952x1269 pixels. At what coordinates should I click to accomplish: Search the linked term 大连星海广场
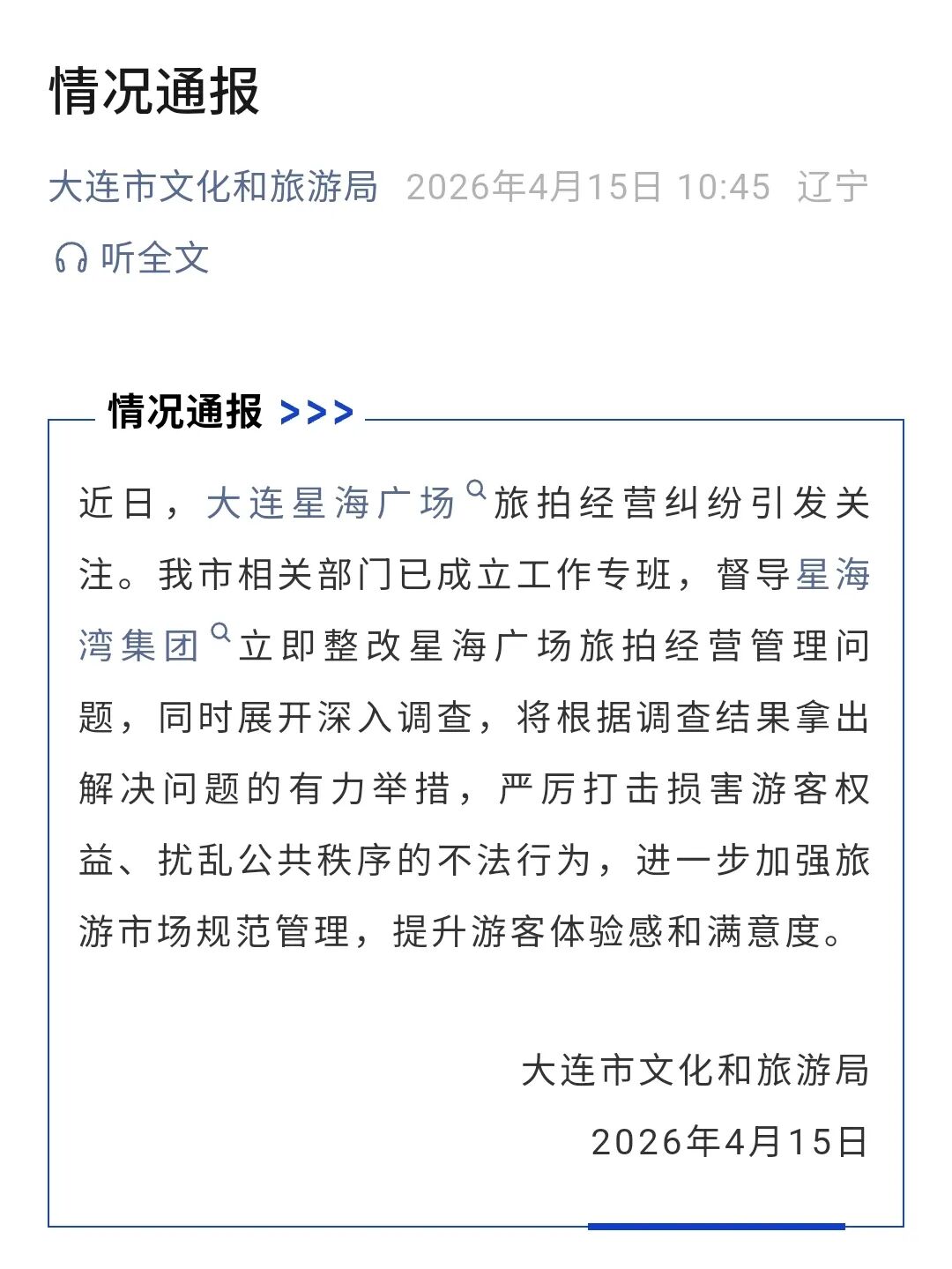click(x=331, y=503)
